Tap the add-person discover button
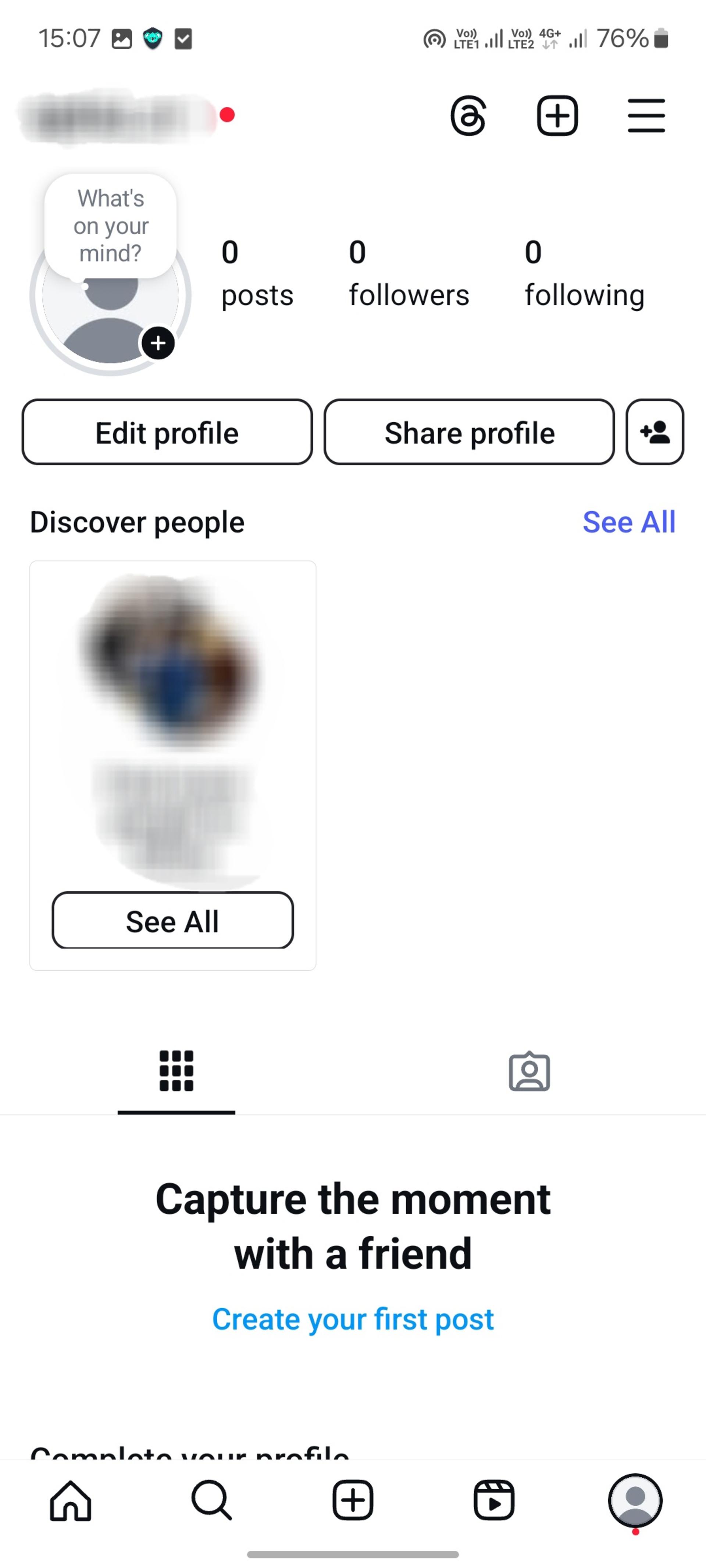The image size is (706, 1568). tap(655, 432)
